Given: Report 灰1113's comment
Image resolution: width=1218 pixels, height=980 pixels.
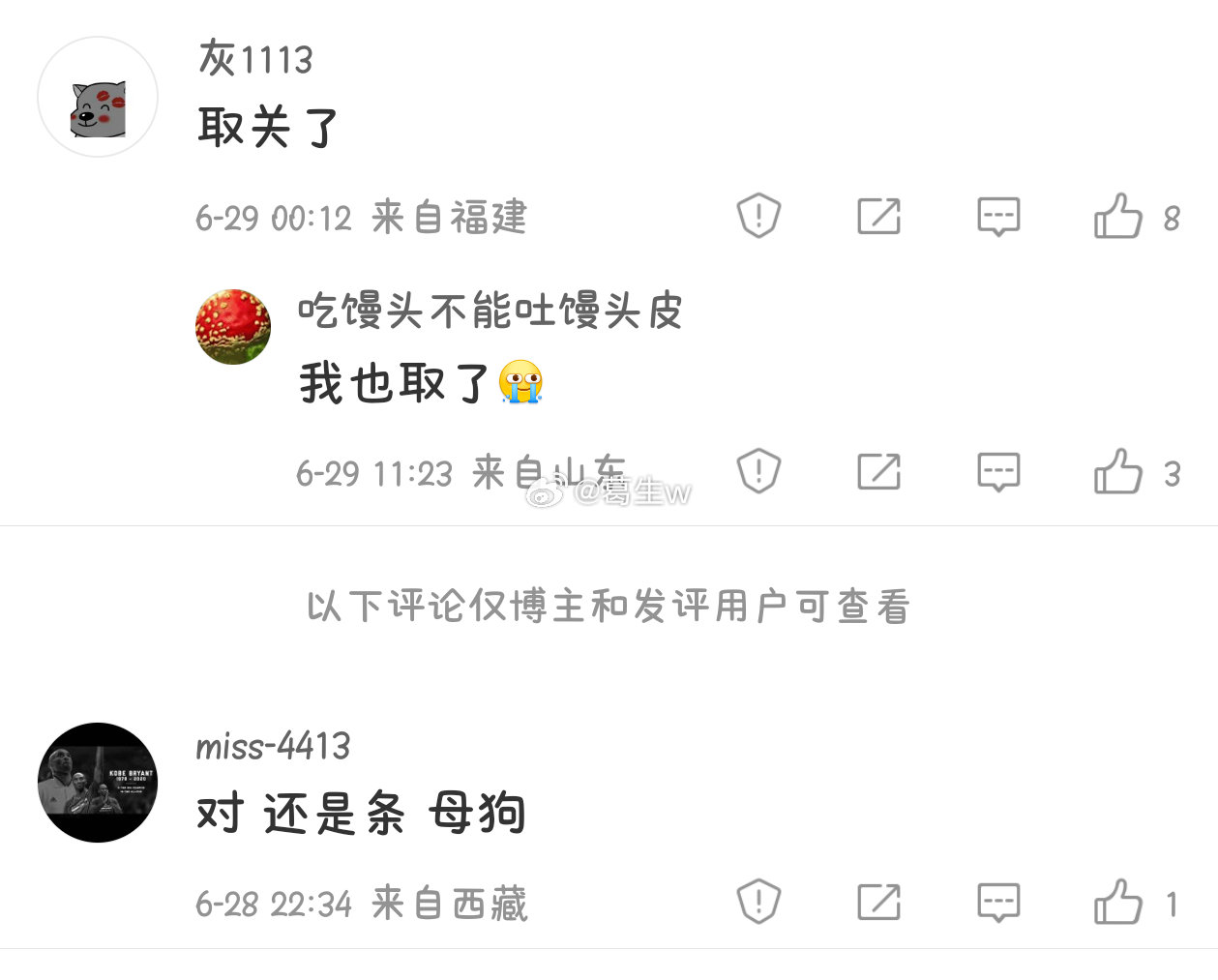Looking at the screenshot, I should pos(758,216).
